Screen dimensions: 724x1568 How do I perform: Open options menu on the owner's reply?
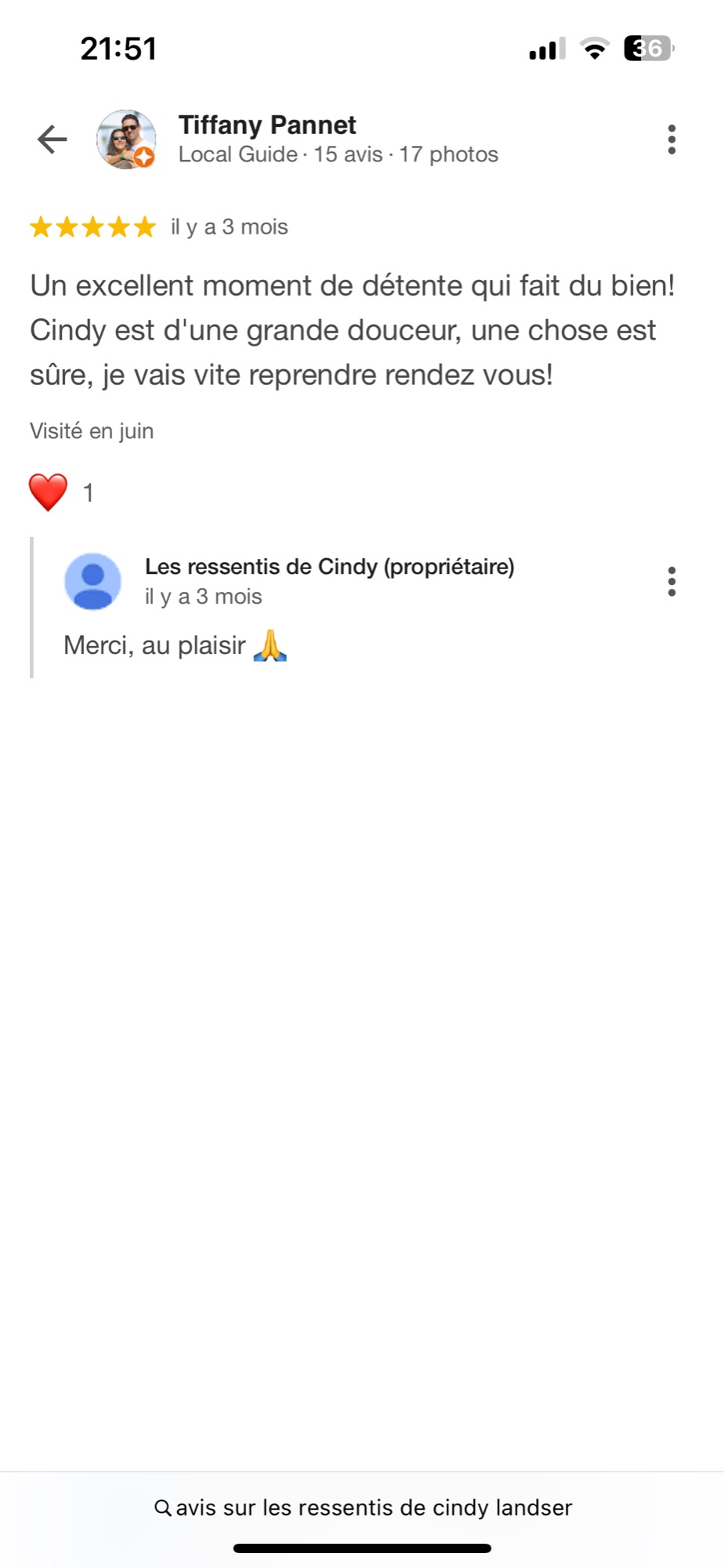[x=672, y=582]
